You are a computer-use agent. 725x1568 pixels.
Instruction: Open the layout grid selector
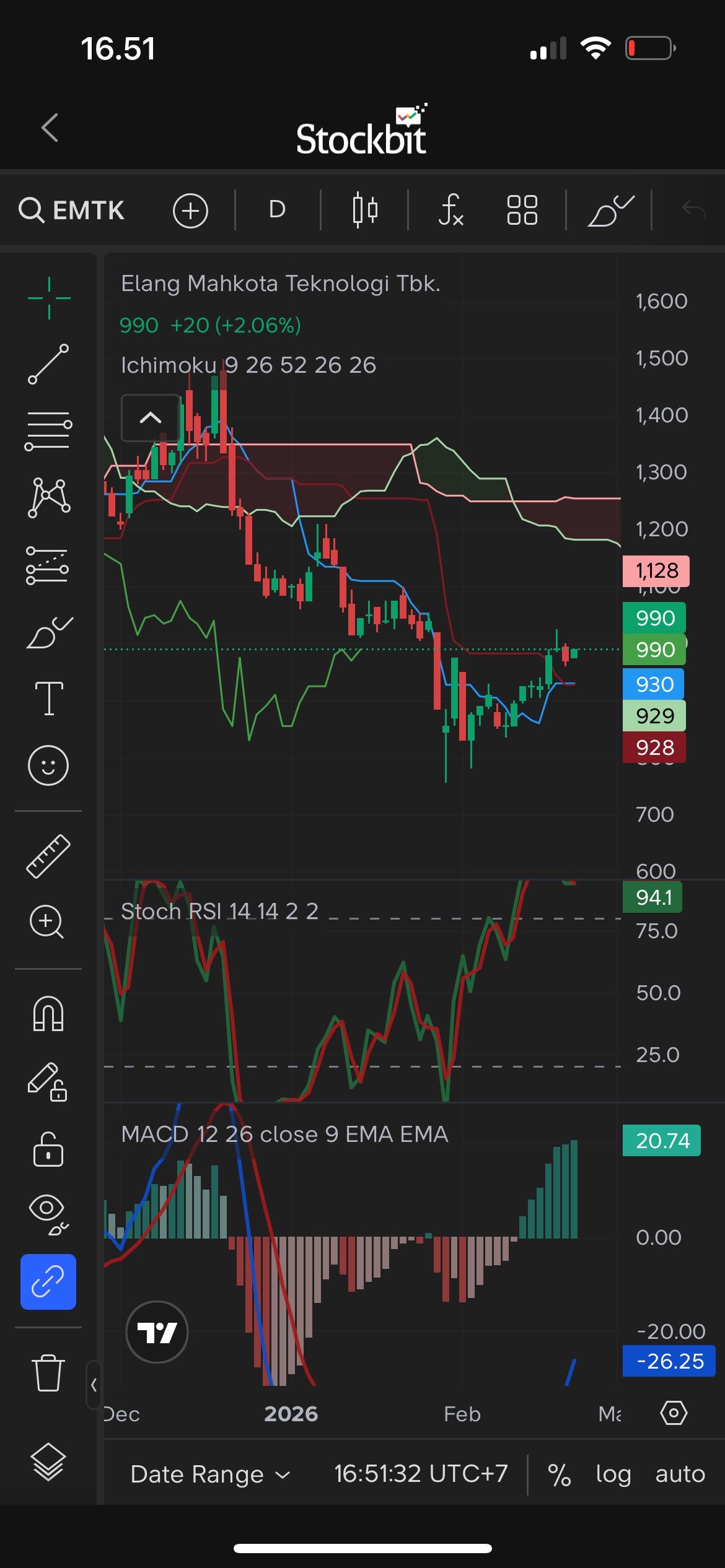[x=522, y=210]
